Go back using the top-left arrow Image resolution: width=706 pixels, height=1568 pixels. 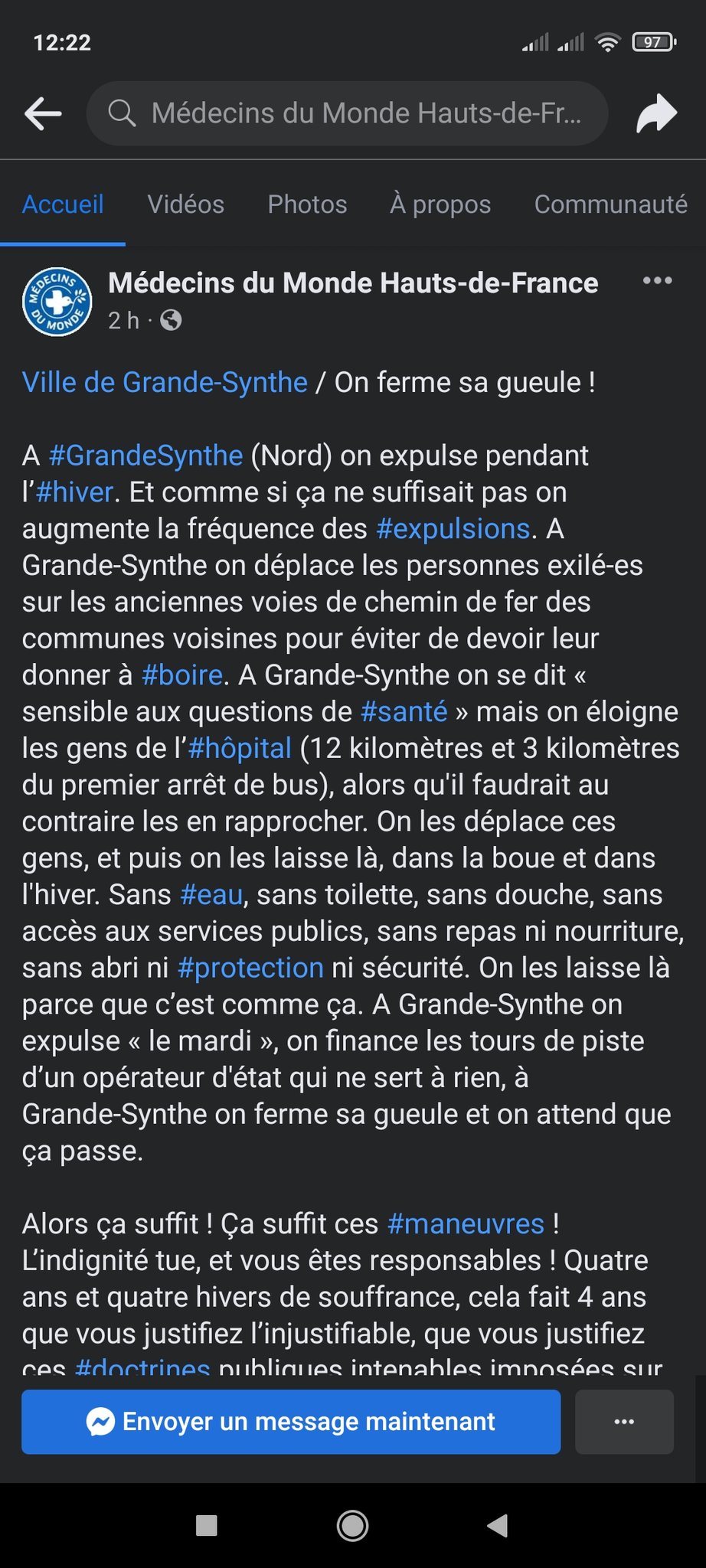(x=43, y=113)
